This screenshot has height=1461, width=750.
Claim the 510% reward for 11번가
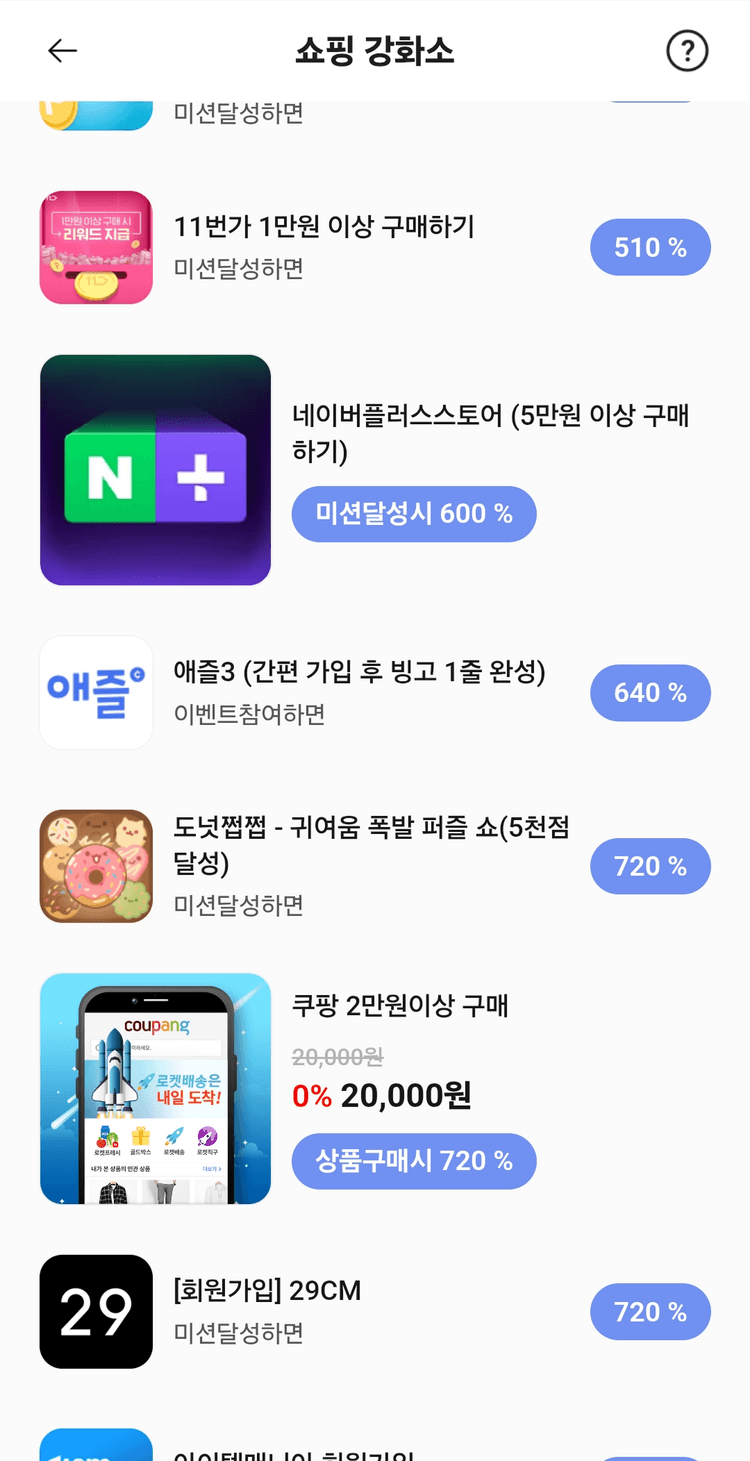tap(650, 247)
